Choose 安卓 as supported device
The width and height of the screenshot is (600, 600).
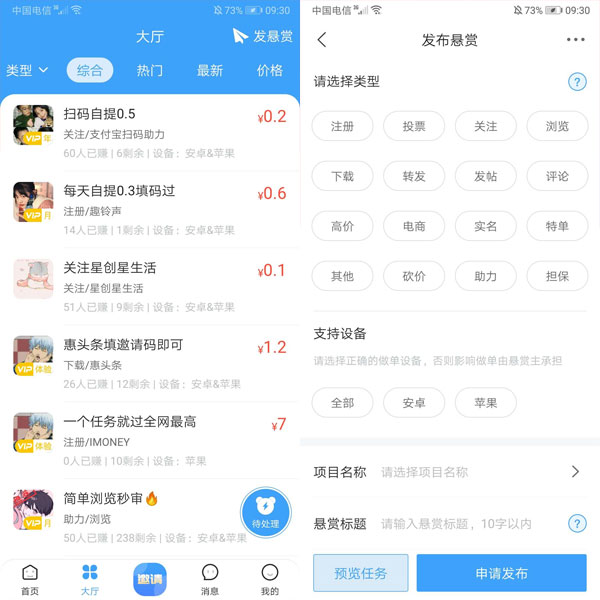[414, 403]
